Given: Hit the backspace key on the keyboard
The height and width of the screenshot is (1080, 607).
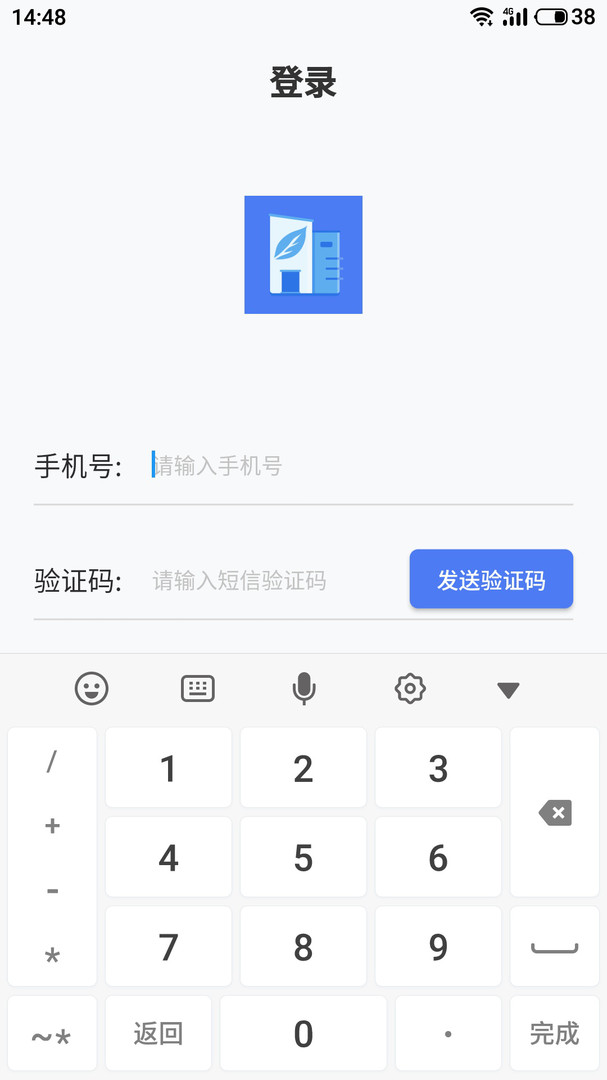Looking at the screenshot, I should pos(555,813).
